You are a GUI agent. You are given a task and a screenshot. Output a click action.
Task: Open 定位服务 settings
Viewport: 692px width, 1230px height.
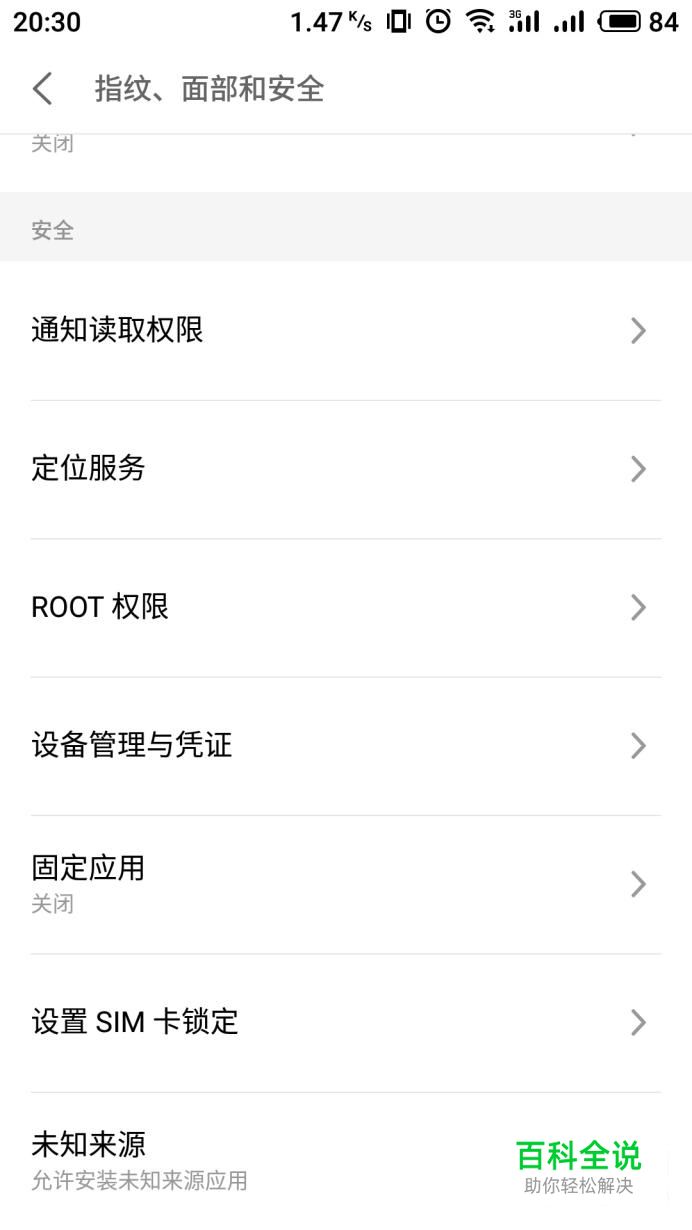[346, 469]
